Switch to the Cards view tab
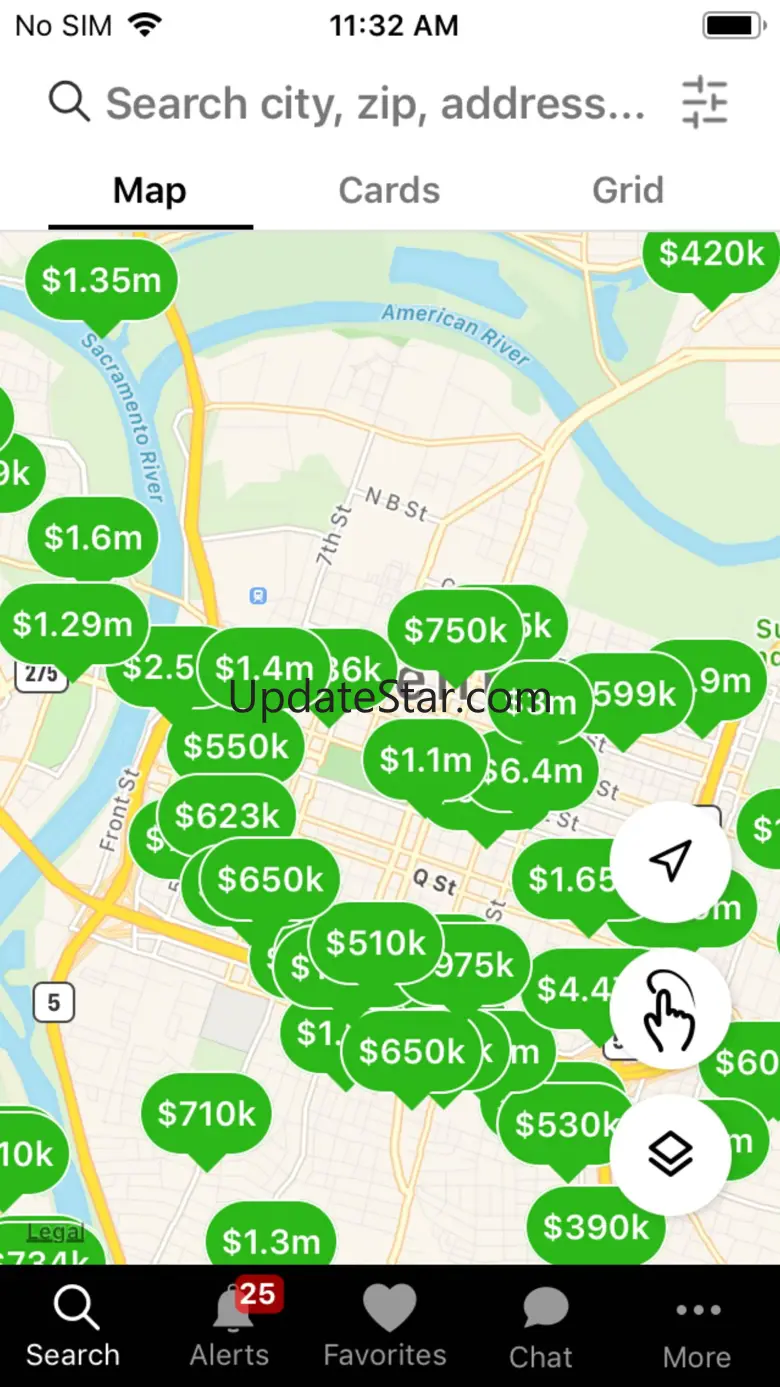Screen dimensions: 780x1387 389,190
